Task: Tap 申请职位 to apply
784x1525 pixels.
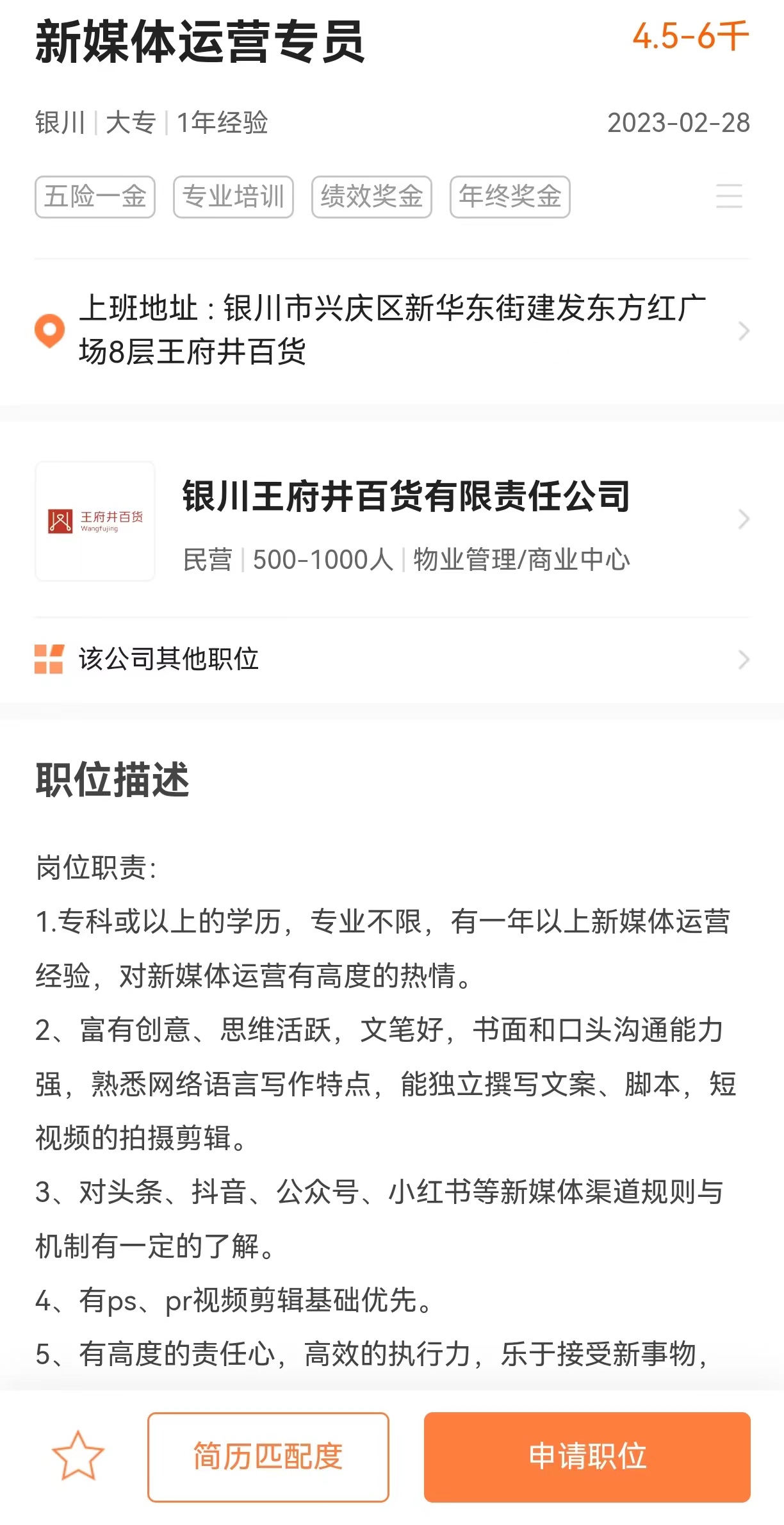Action: 587,1457
